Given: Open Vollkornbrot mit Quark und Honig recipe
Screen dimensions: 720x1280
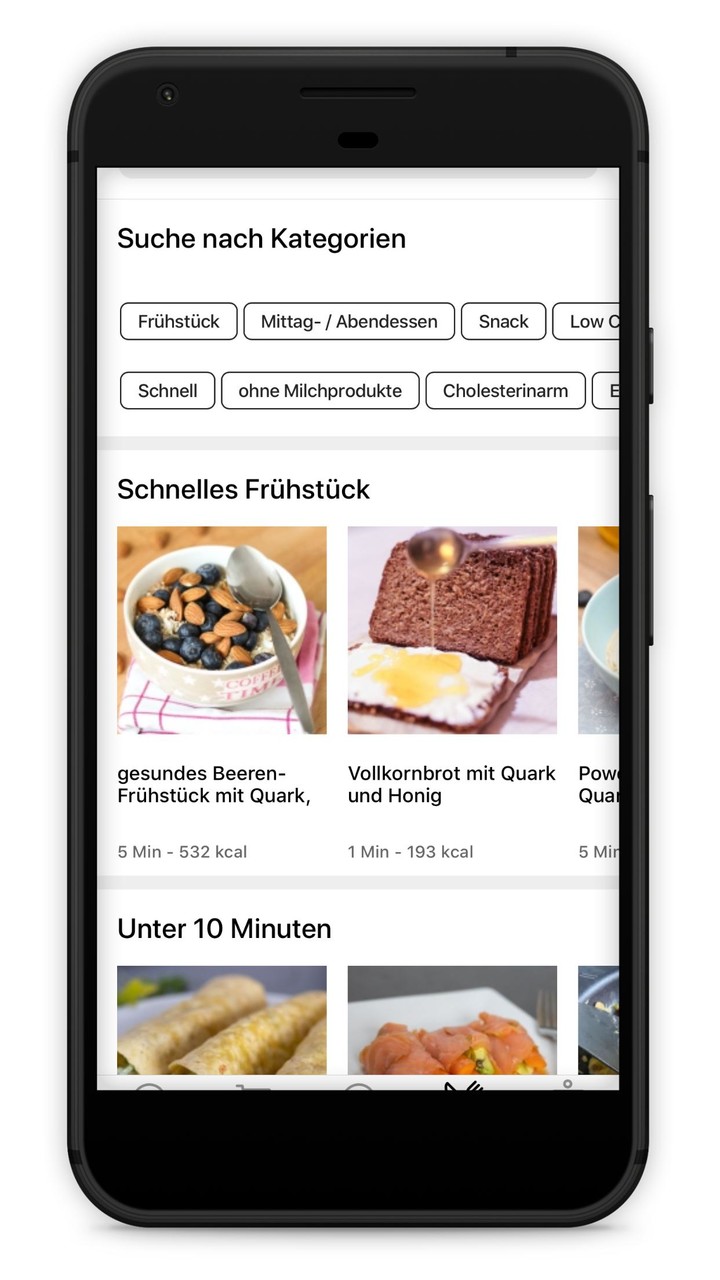Looking at the screenshot, I should point(452,630).
